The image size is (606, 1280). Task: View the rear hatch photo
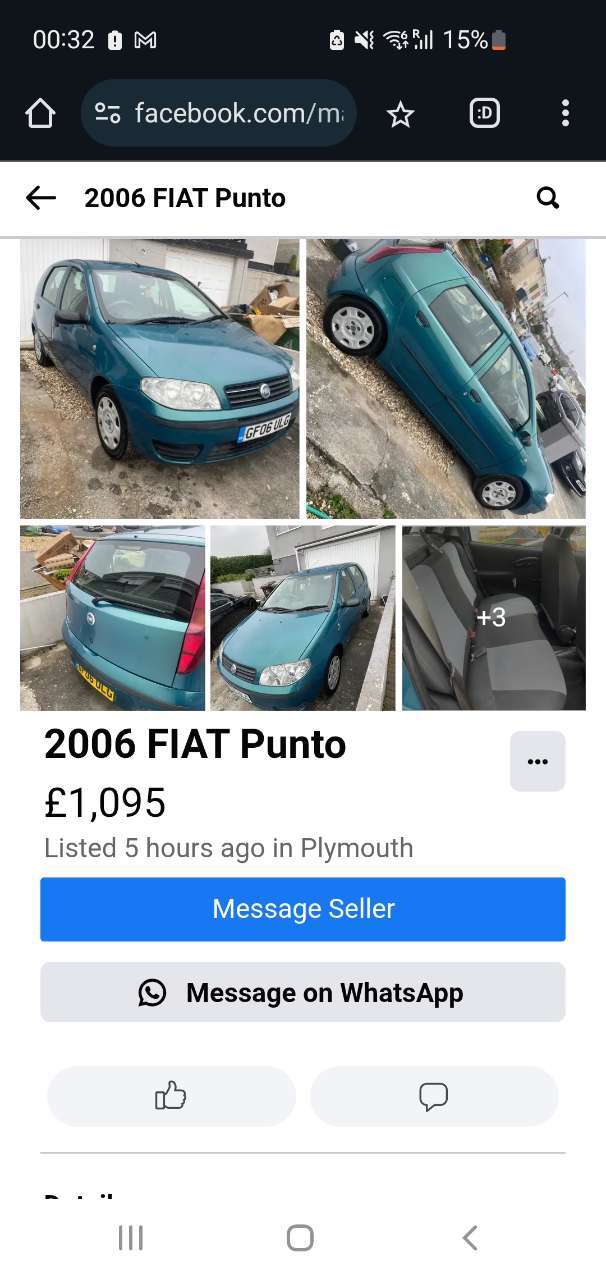pyautogui.click(x=113, y=618)
